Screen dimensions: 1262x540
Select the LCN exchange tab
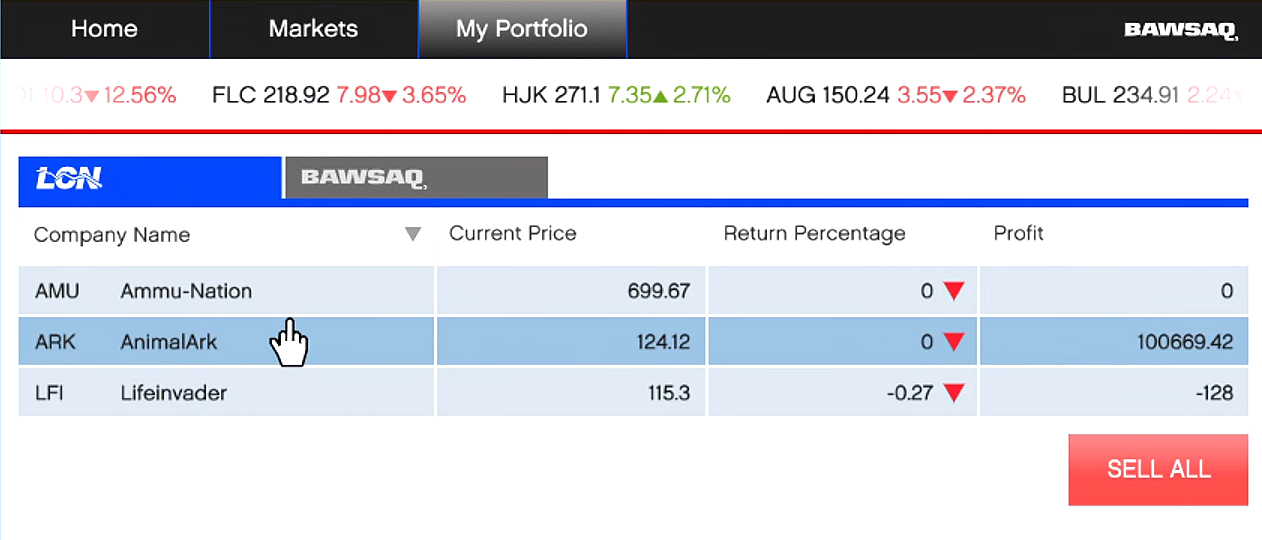point(150,178)
